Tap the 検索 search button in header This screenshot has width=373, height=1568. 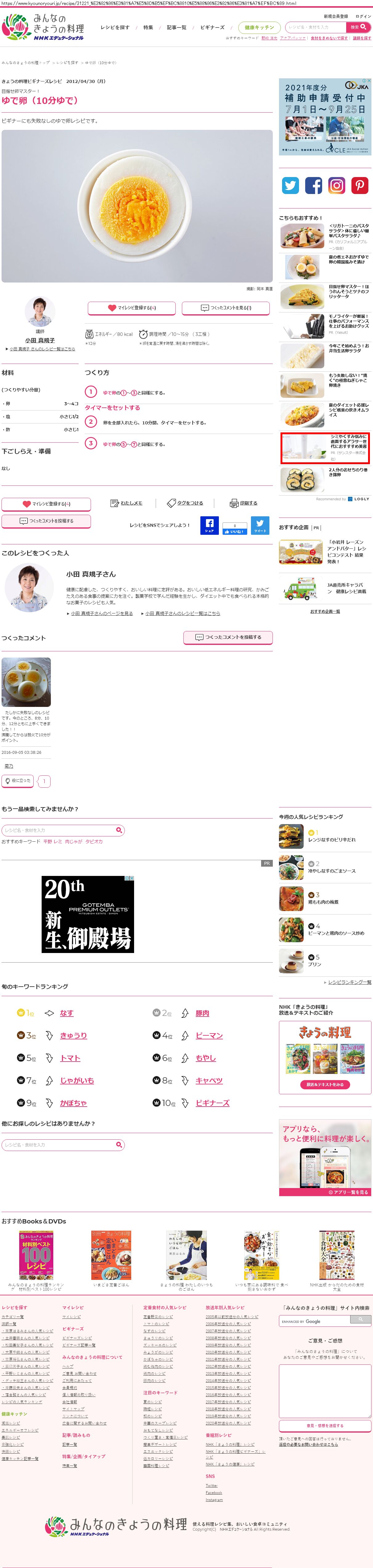point(358,27)
